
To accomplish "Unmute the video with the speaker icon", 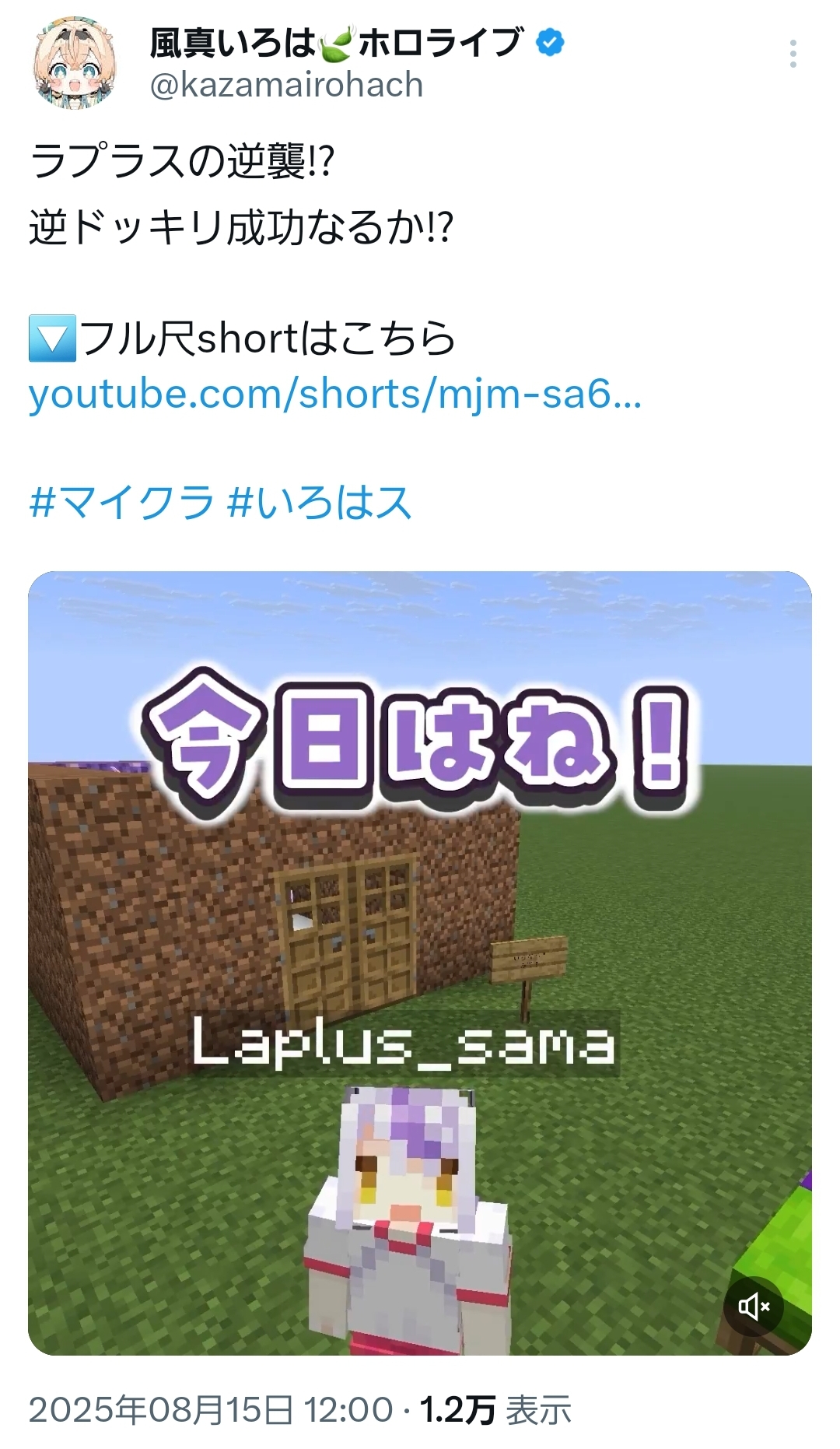I will [x=754, y=1307].
